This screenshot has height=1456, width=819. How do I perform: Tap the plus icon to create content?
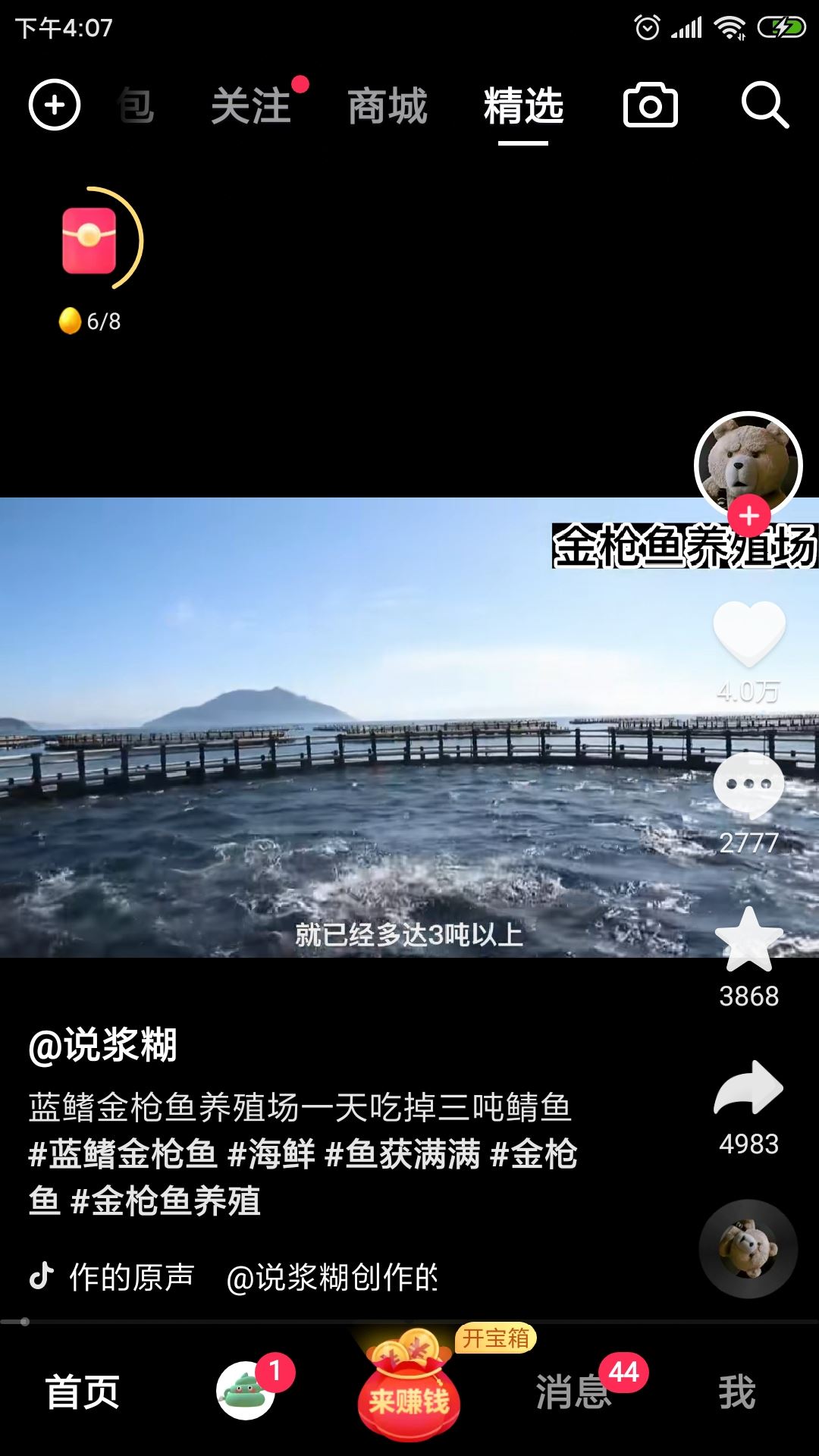[53, 106]
